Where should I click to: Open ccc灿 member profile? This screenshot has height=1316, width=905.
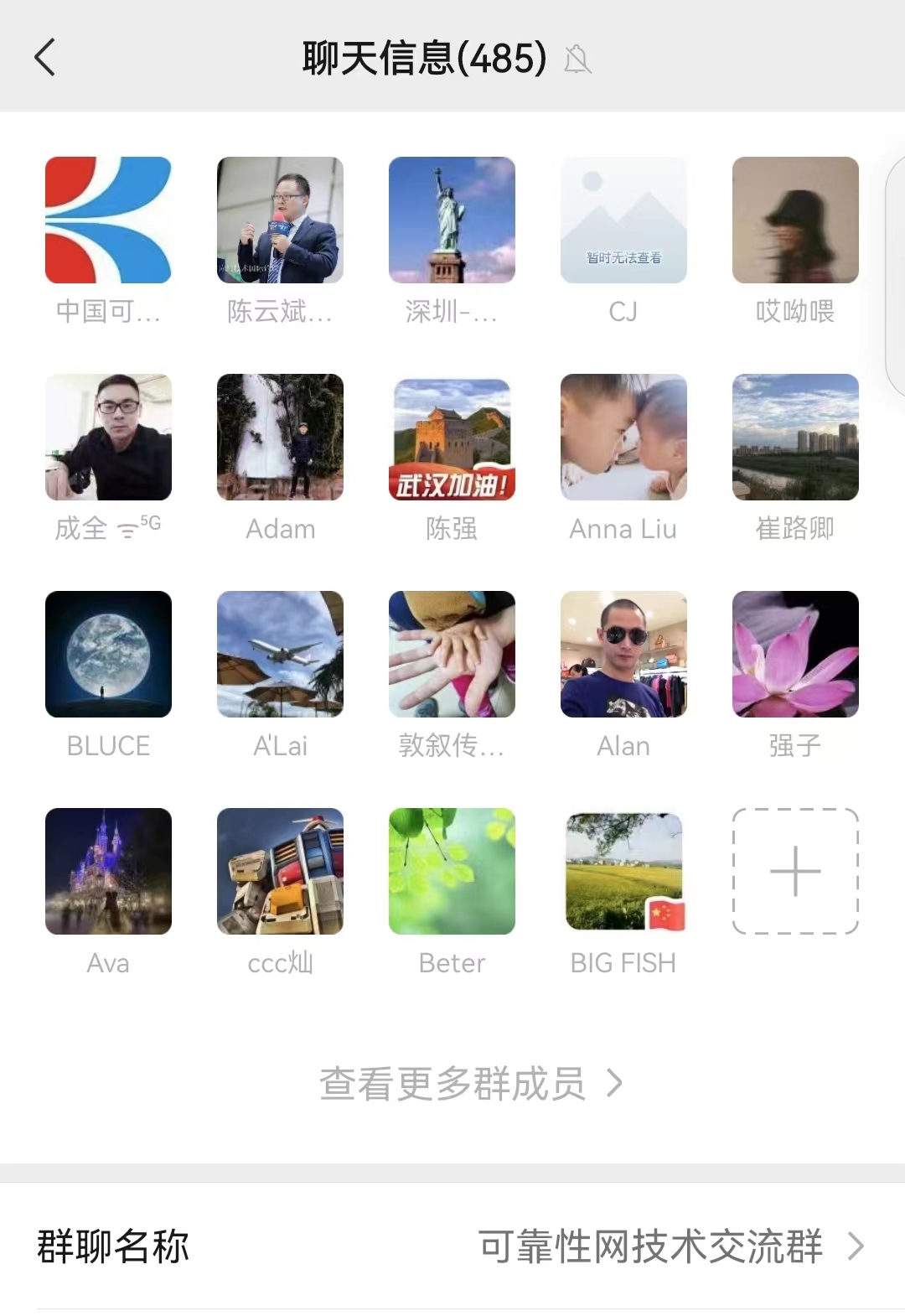pos(280,871)
